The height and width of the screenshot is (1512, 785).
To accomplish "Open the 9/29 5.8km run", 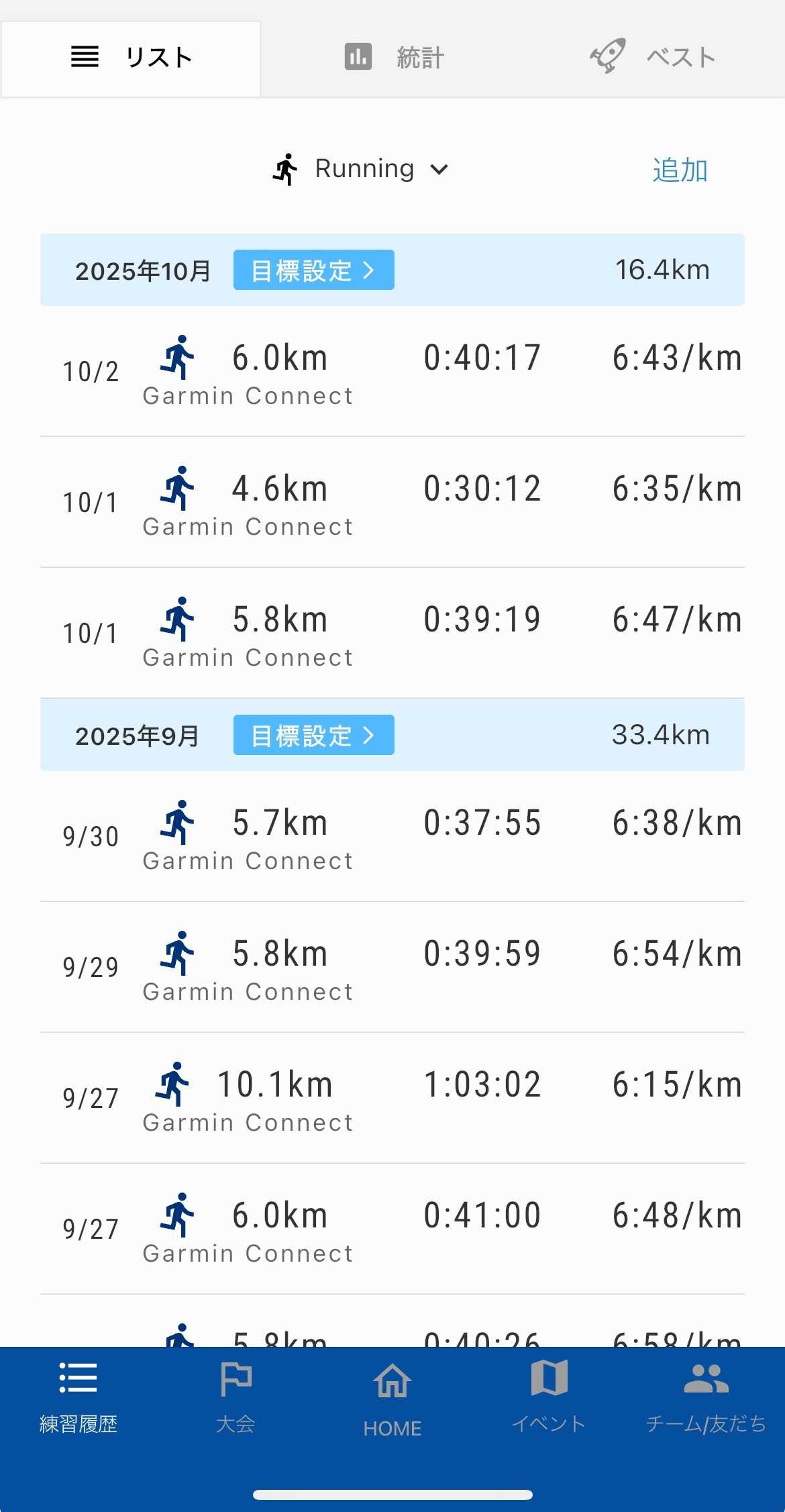I will 392,967.
